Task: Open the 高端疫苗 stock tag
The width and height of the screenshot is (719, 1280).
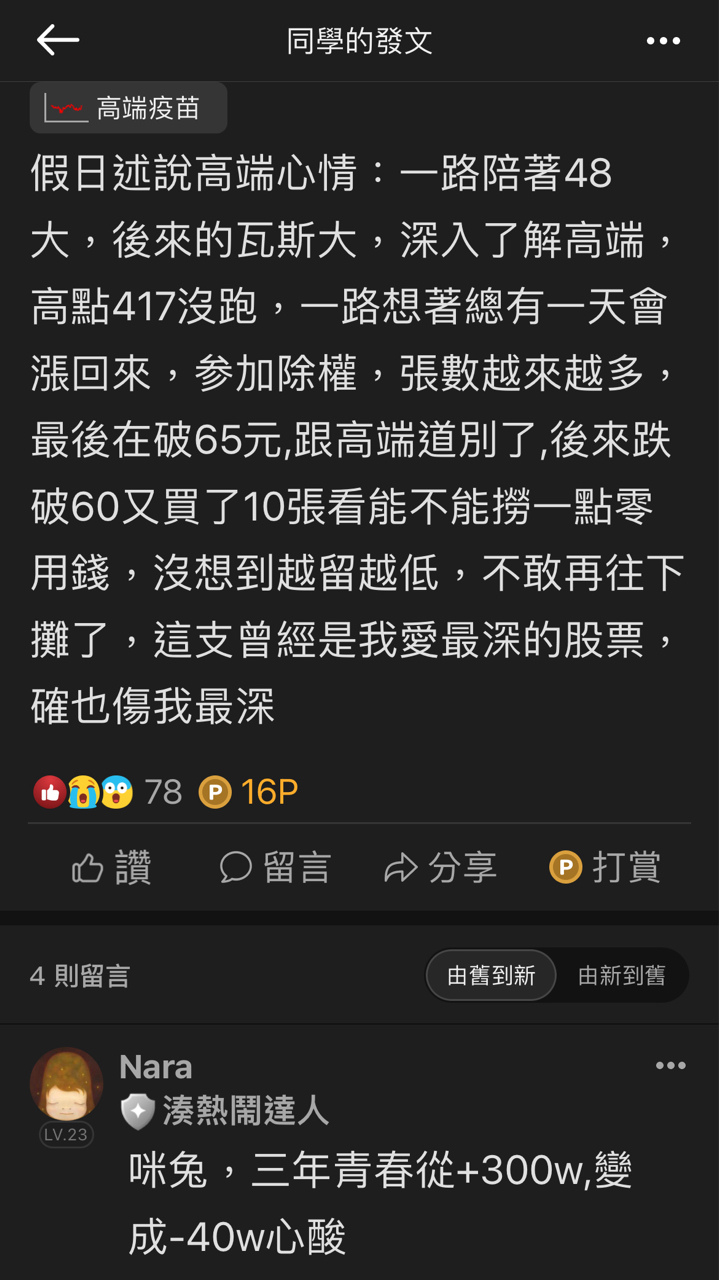Action: pos(128,108)
